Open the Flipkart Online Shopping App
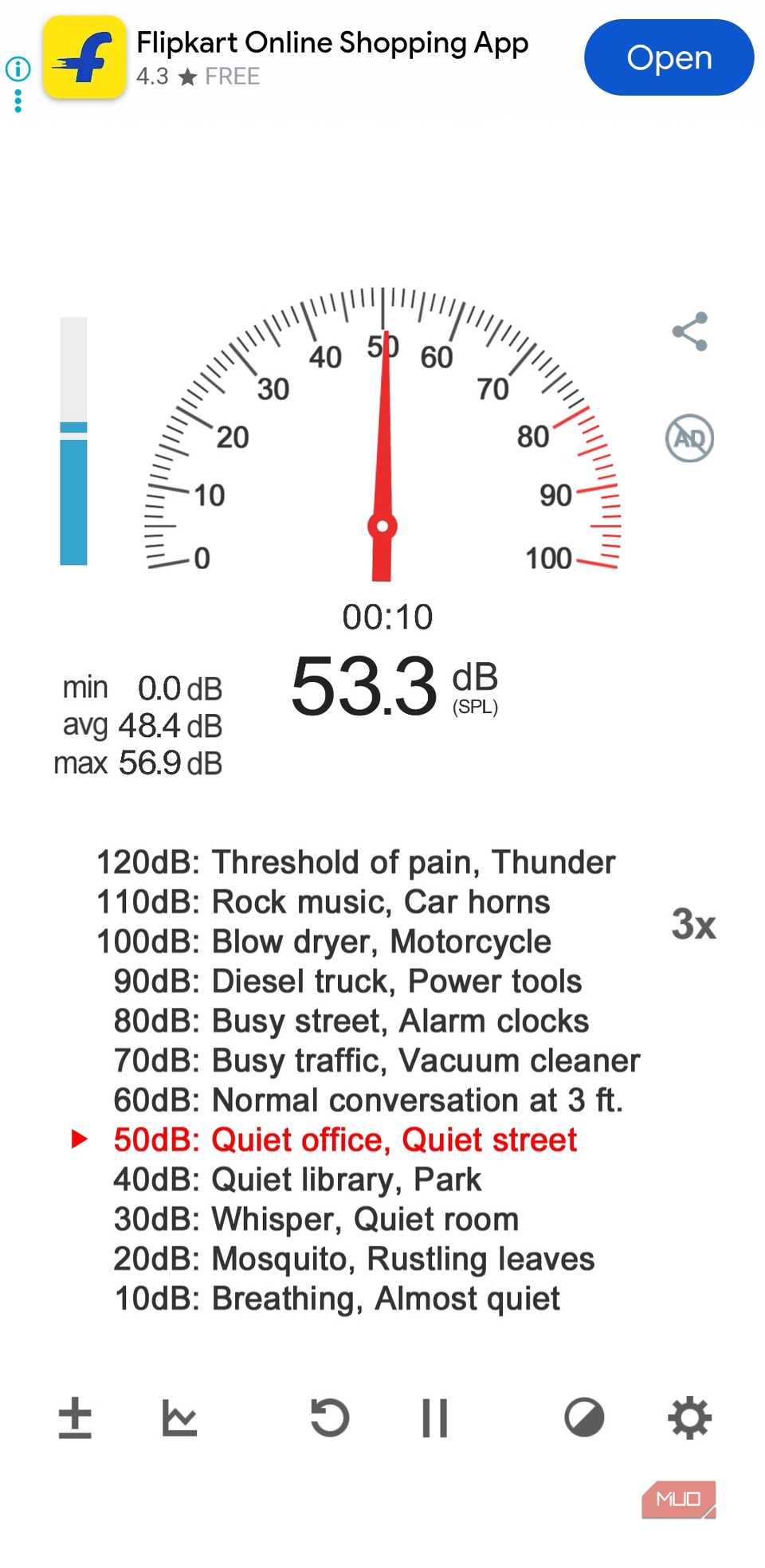The width and height of the screenshot is (765, 1568). (669, 57)
